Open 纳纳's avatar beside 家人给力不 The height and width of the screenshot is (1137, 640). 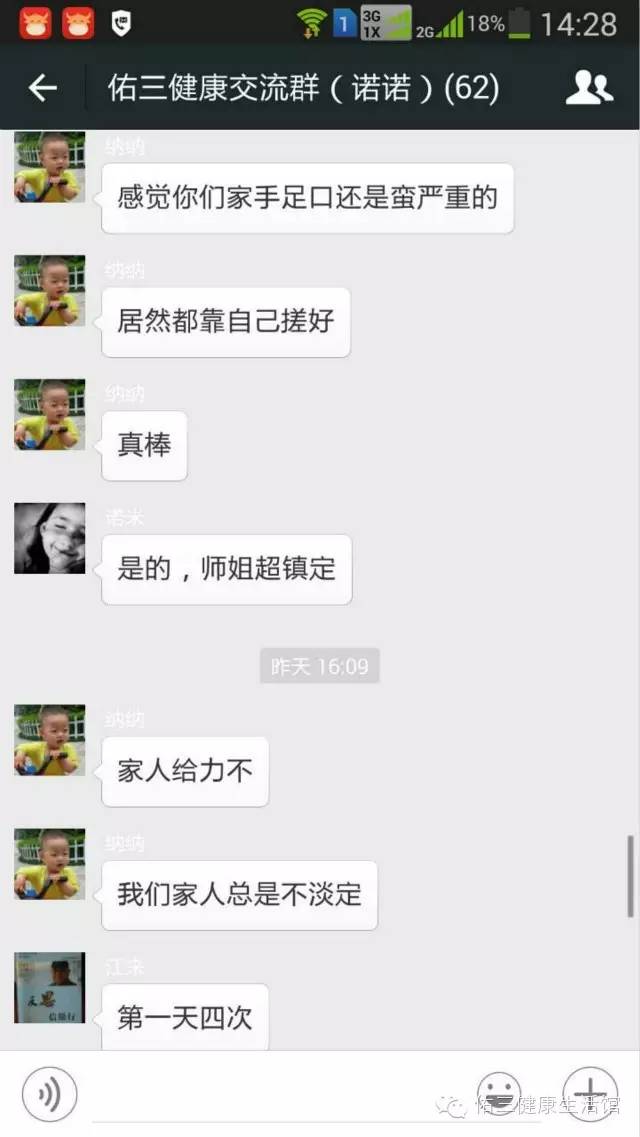click(49, 740)
